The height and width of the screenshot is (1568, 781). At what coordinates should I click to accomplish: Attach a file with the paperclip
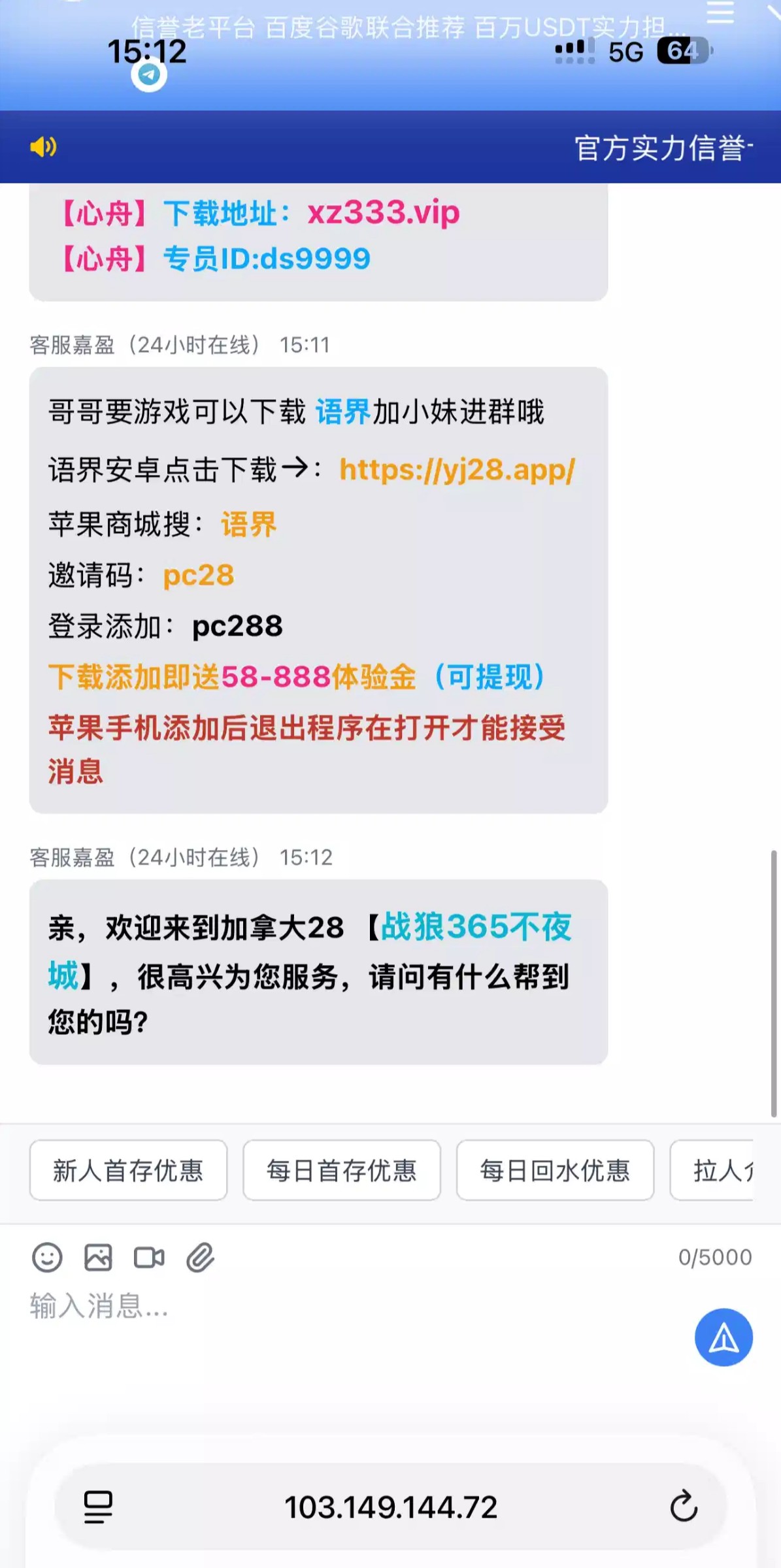coord(201,1257)
